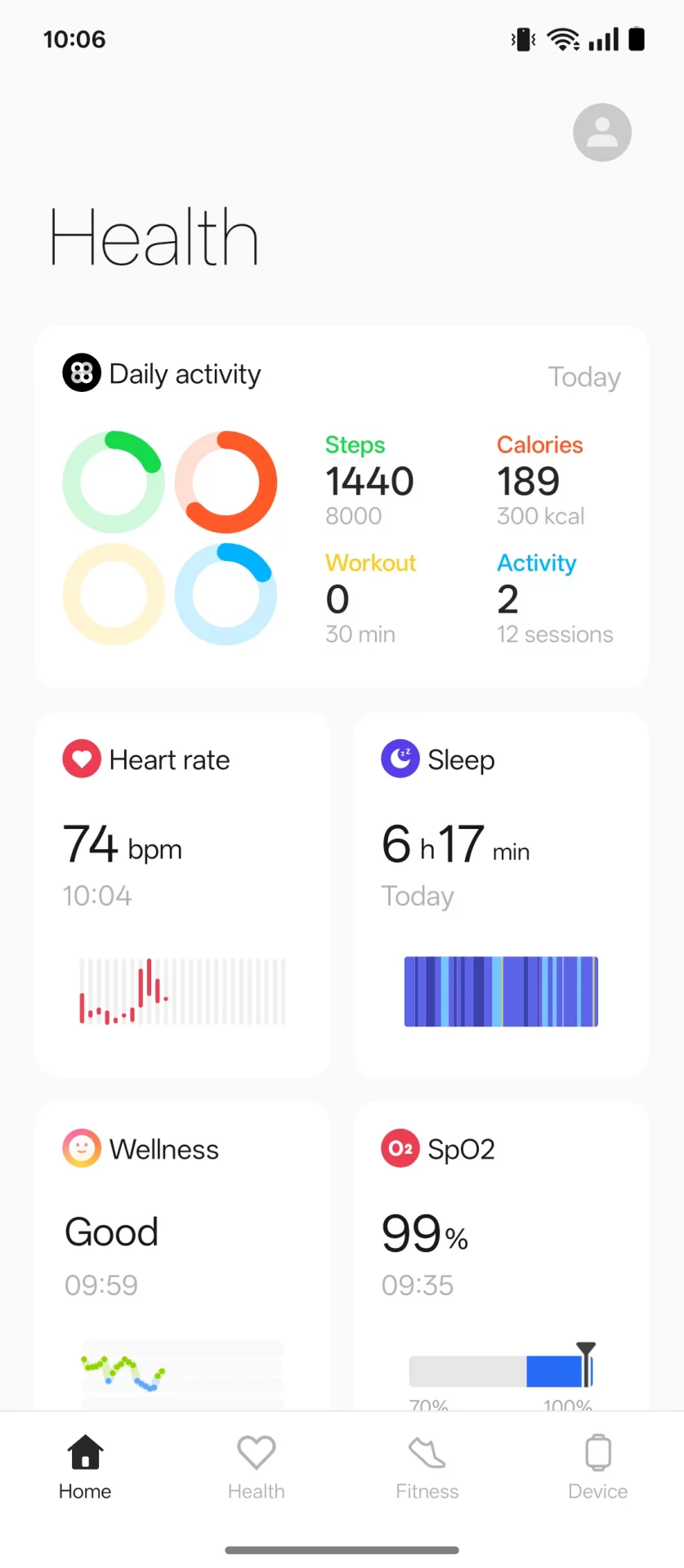Switch to the Health tab
Screen dimensions: 684x1568
(x=257, y=1468)
